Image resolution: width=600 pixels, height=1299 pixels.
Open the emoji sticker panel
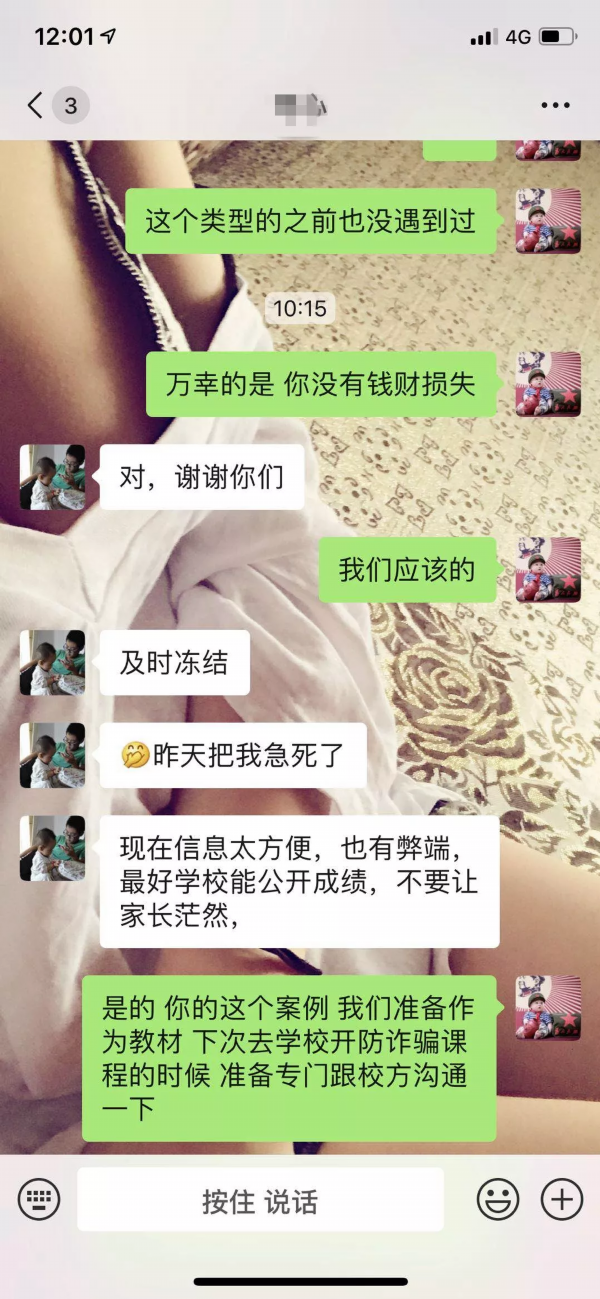[497, 1198]
